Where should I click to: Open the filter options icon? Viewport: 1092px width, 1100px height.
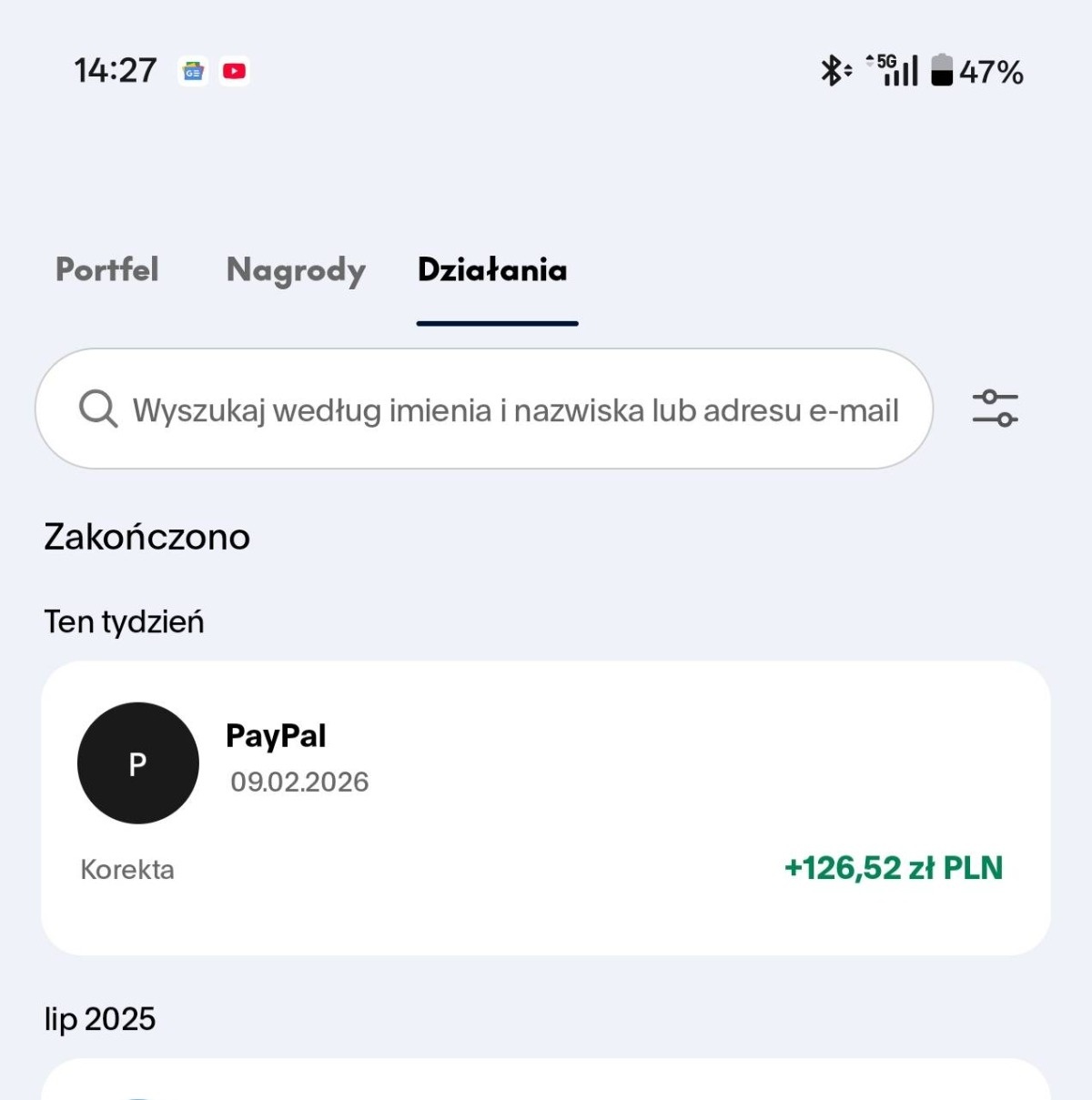coord(995,409)
